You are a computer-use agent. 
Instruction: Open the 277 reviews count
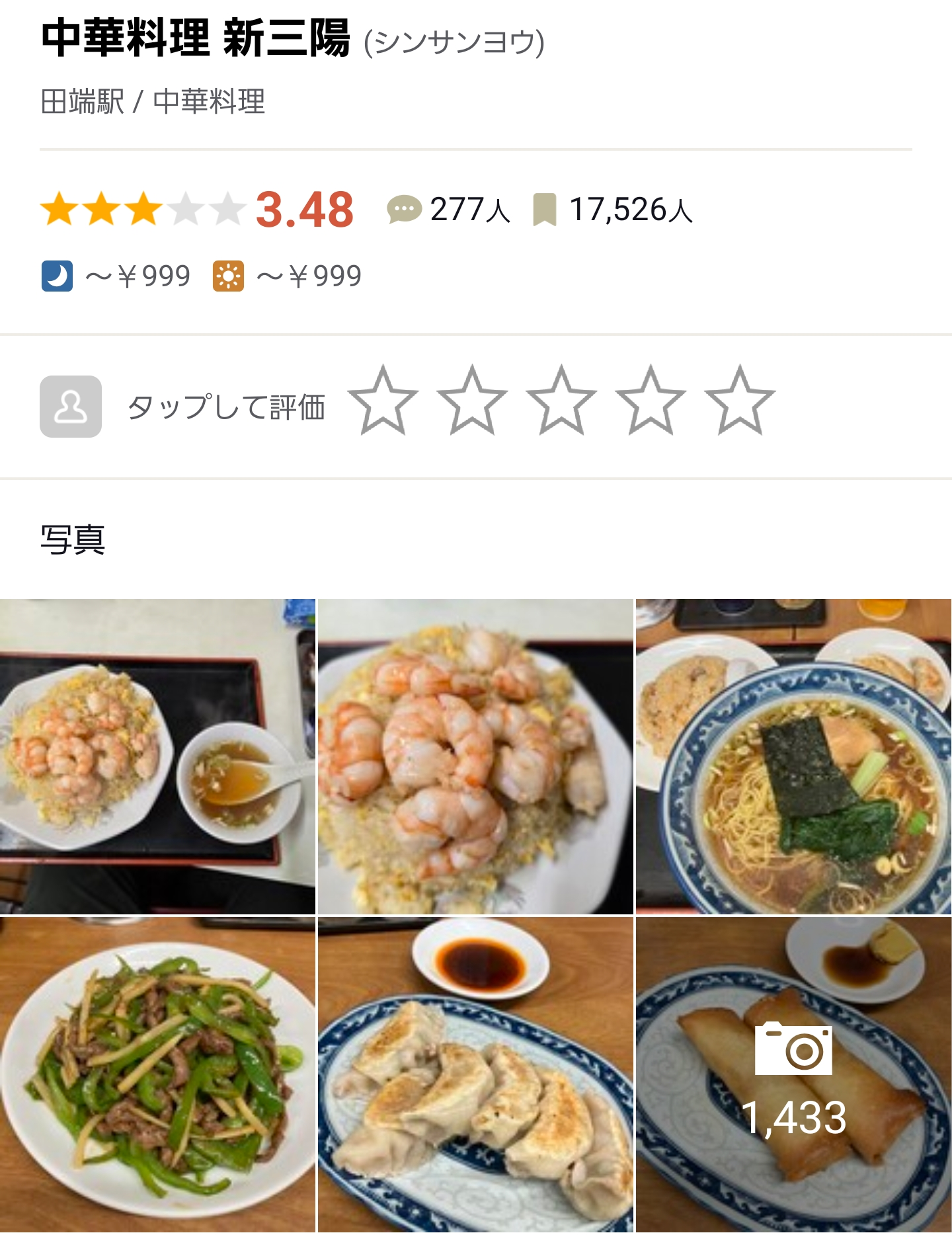pos(450,210)
